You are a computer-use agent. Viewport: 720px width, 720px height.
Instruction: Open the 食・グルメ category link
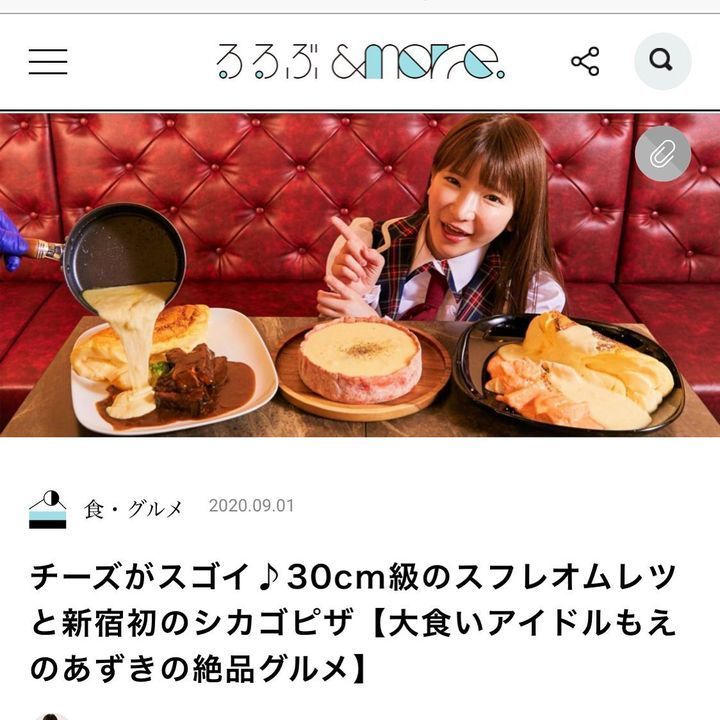click(132, 508)
